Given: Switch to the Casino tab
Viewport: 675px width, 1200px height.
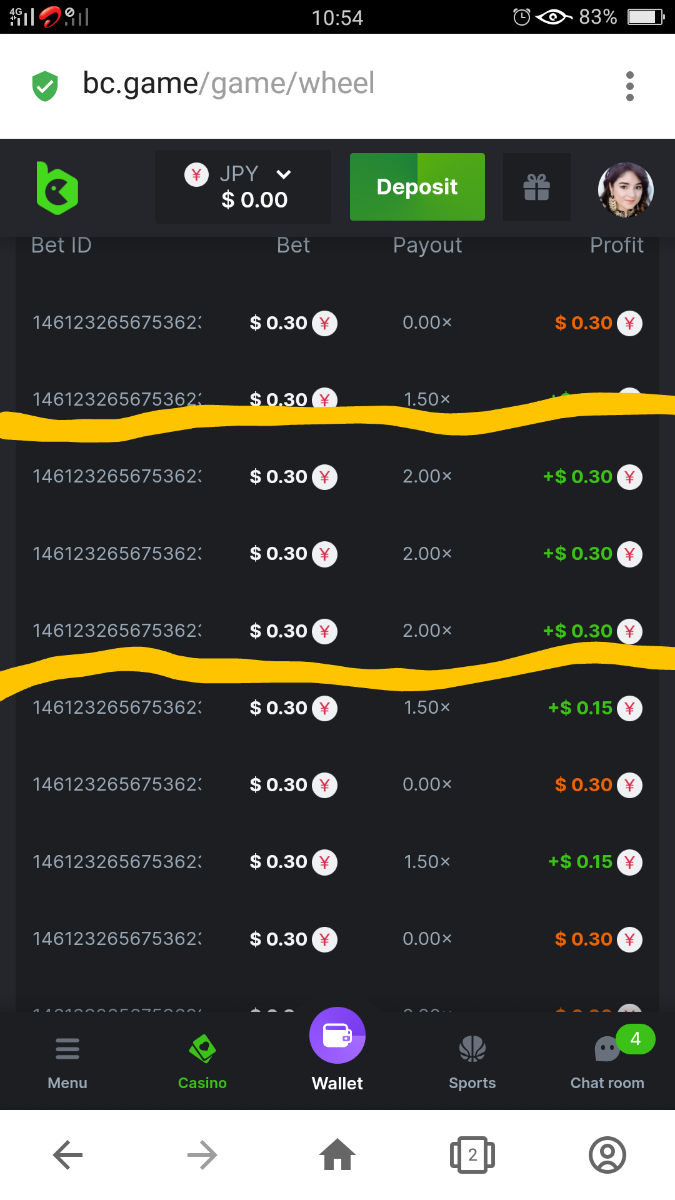Looking at the screenshot, I should (202, 1062).
